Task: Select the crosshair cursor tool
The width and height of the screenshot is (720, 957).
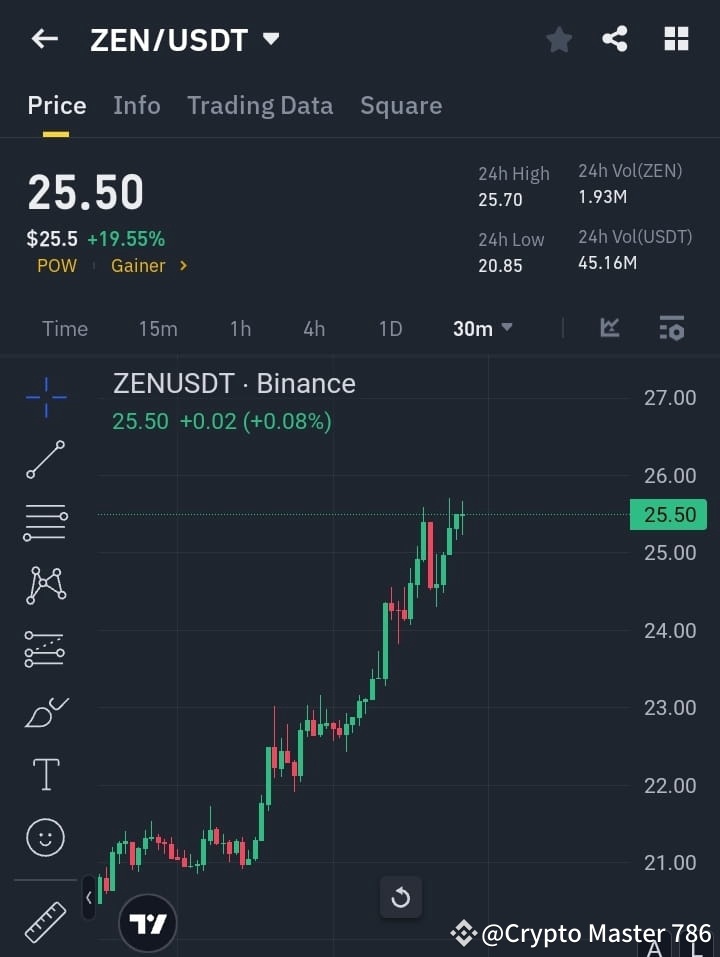Action: [45, 397]
